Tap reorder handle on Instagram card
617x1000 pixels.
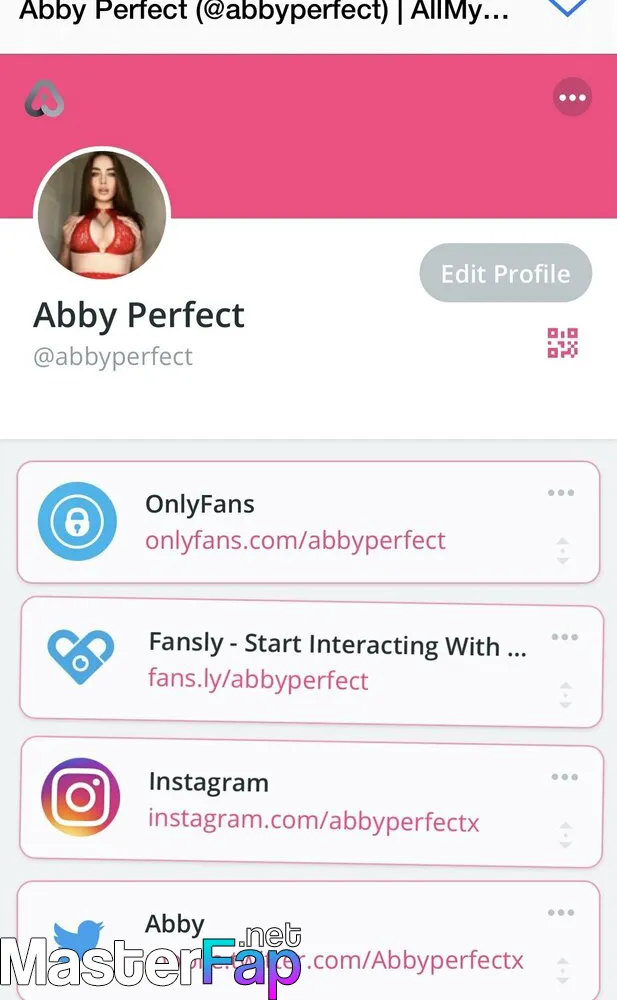click(565, 834)
